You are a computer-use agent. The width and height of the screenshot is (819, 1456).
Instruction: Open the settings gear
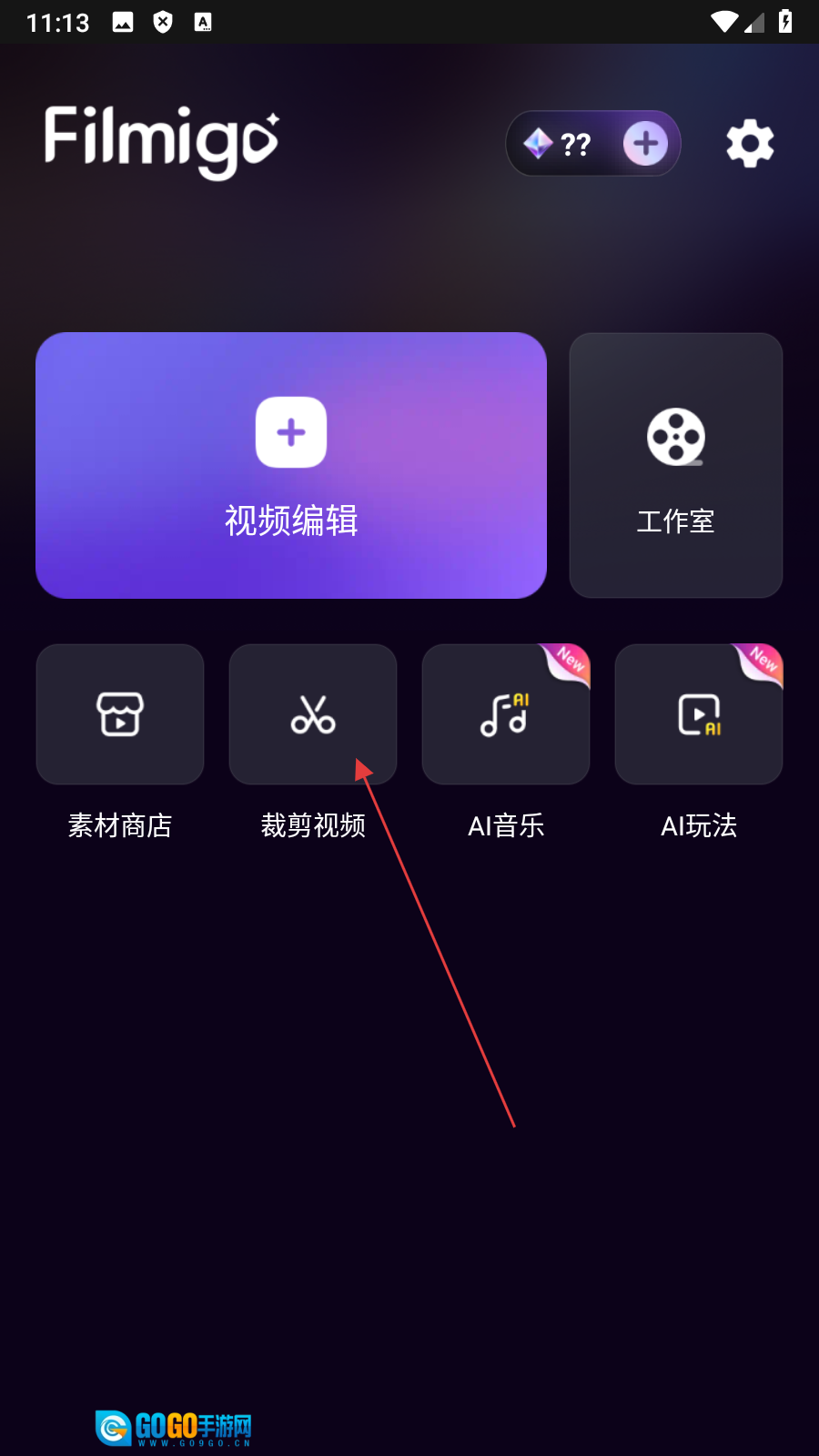(750, 144)
